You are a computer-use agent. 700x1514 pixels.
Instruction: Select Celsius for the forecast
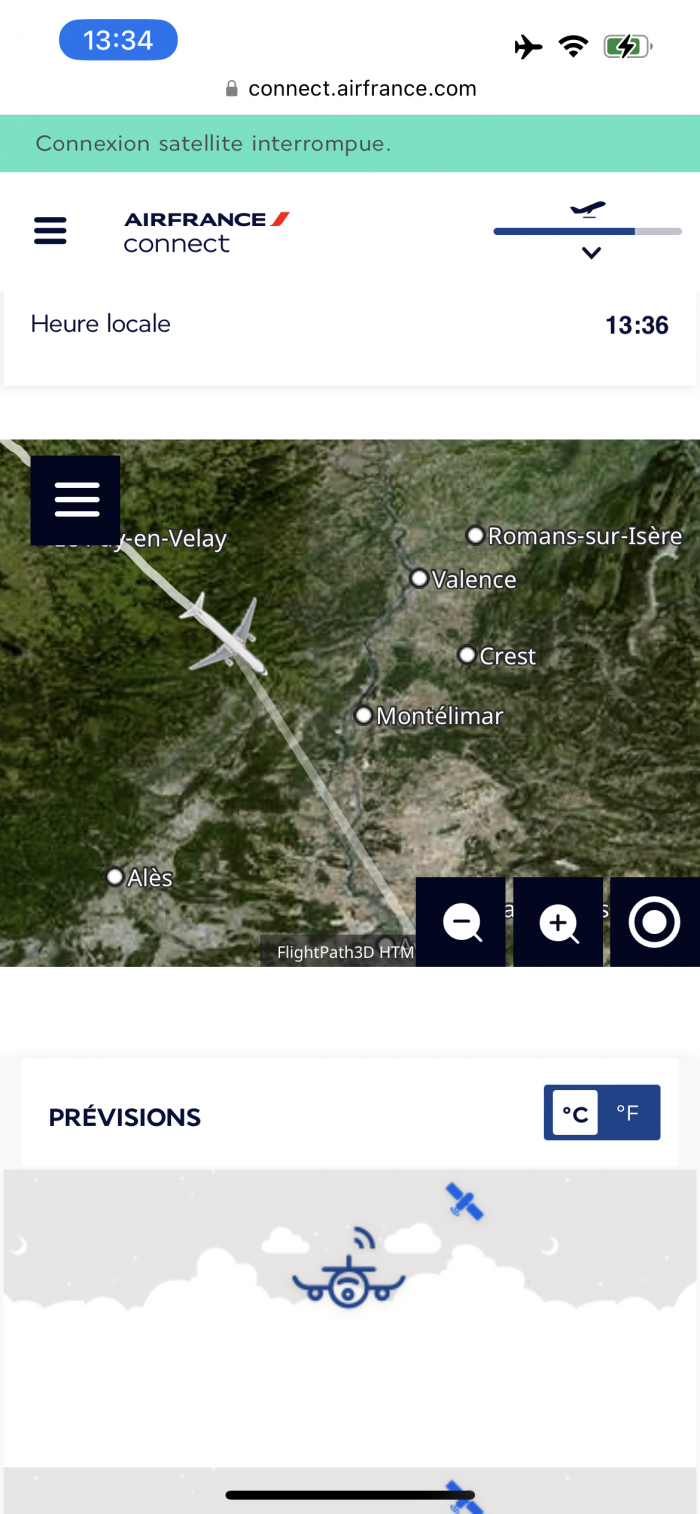coord(575,1112)
